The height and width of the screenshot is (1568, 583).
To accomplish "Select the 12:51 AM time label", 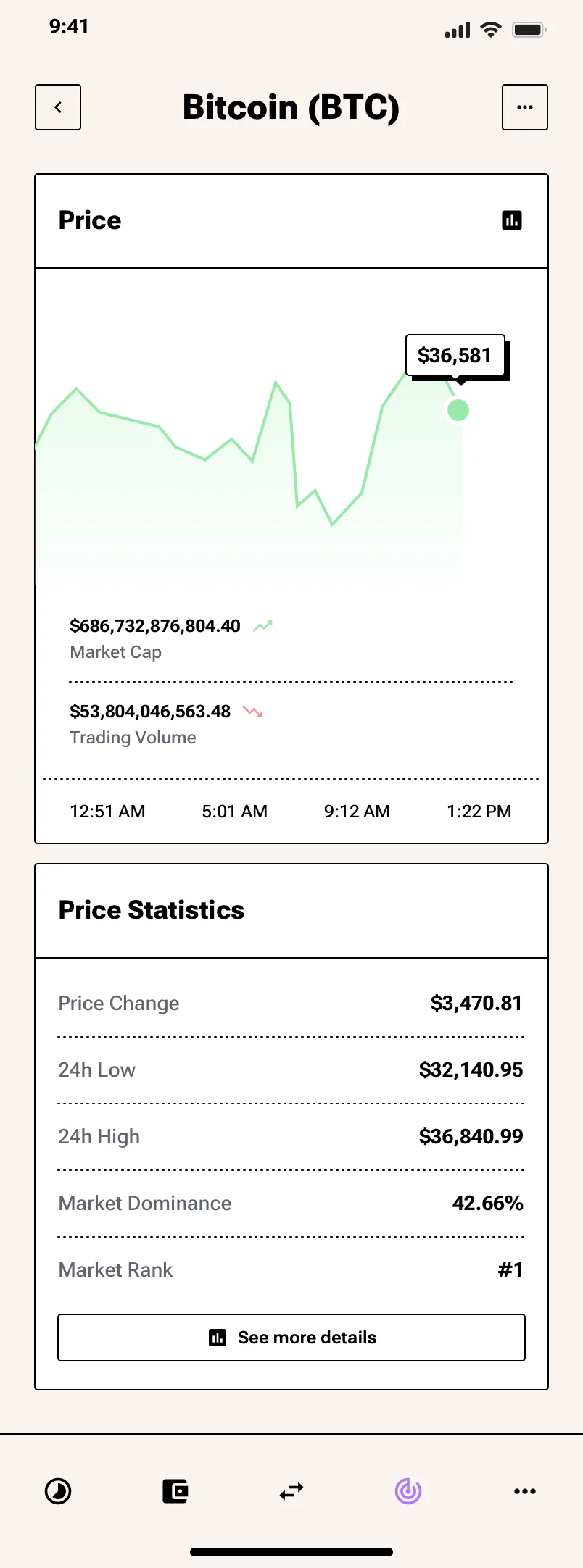I will tap(107, 811).
